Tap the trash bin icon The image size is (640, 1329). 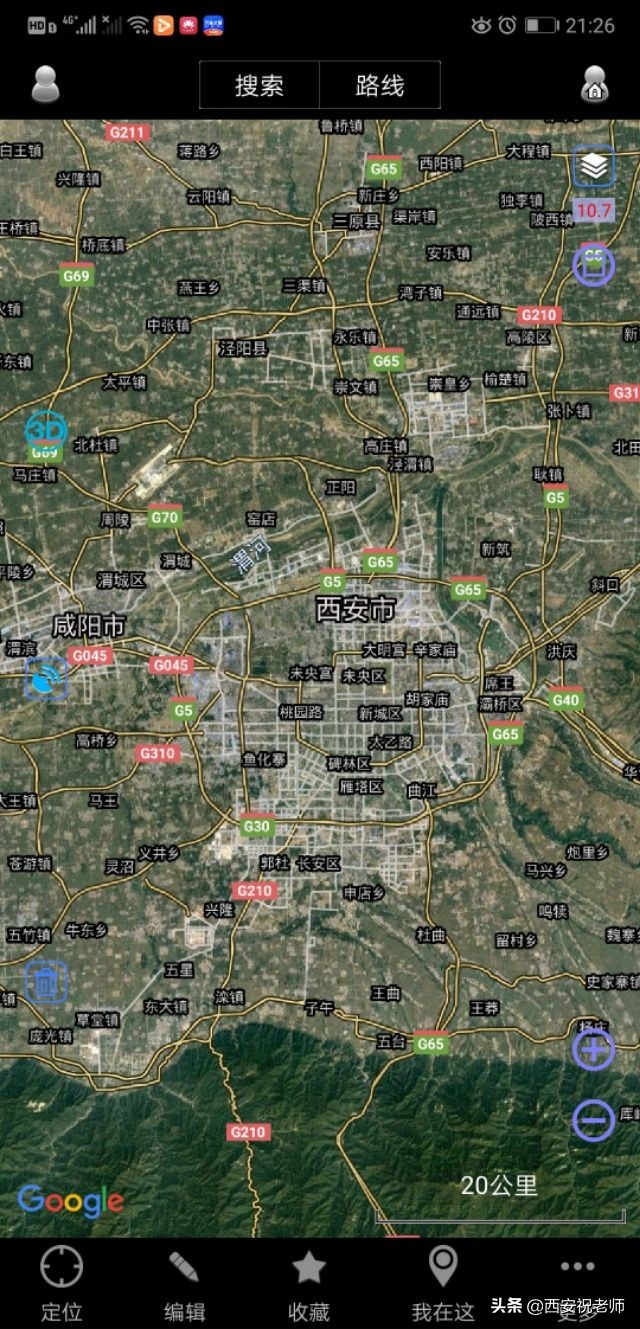tap(45, 983)
